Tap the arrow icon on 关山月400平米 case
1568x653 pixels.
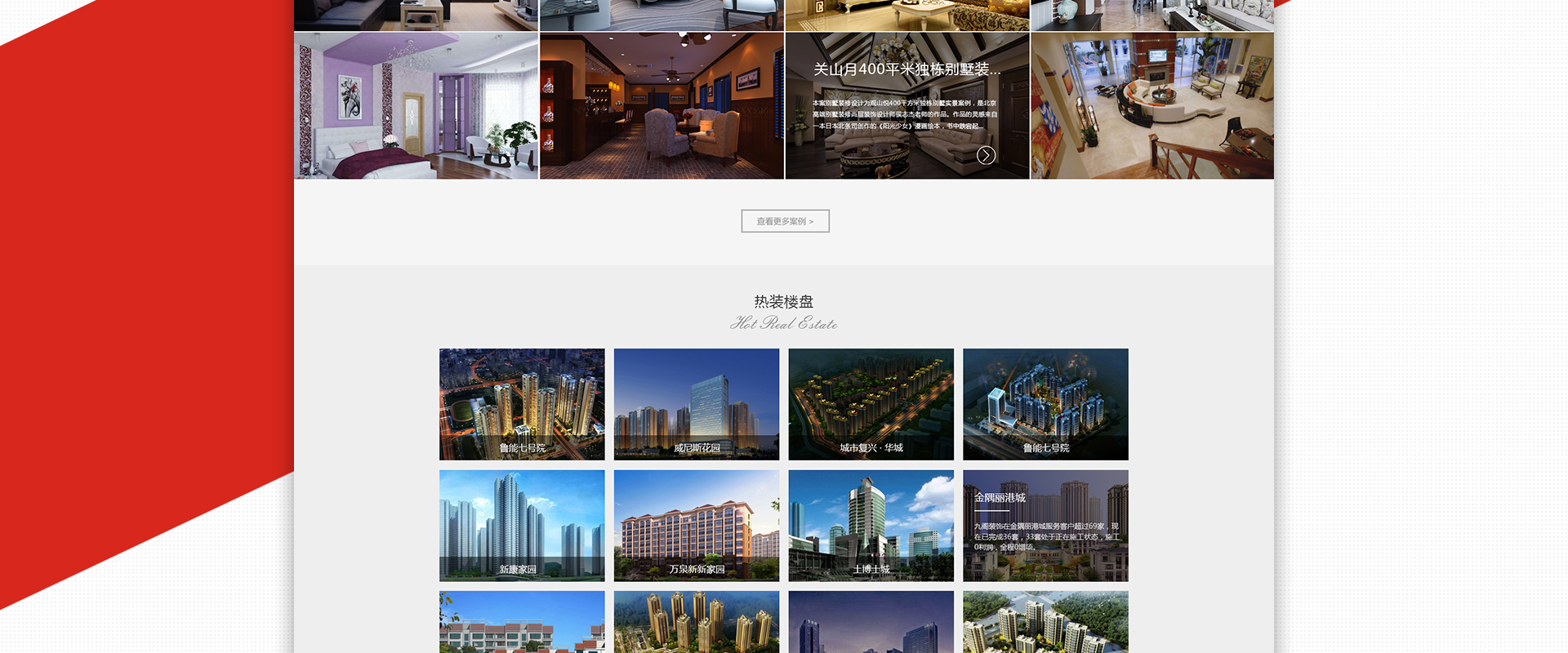[x=986, y=155]
